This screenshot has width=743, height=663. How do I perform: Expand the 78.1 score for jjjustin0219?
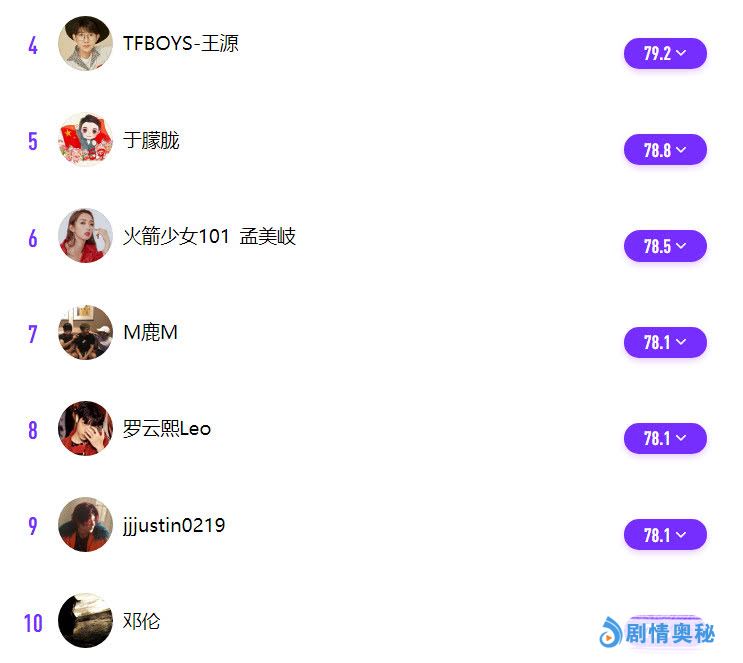pyautogui.click(x=665, y=535)
